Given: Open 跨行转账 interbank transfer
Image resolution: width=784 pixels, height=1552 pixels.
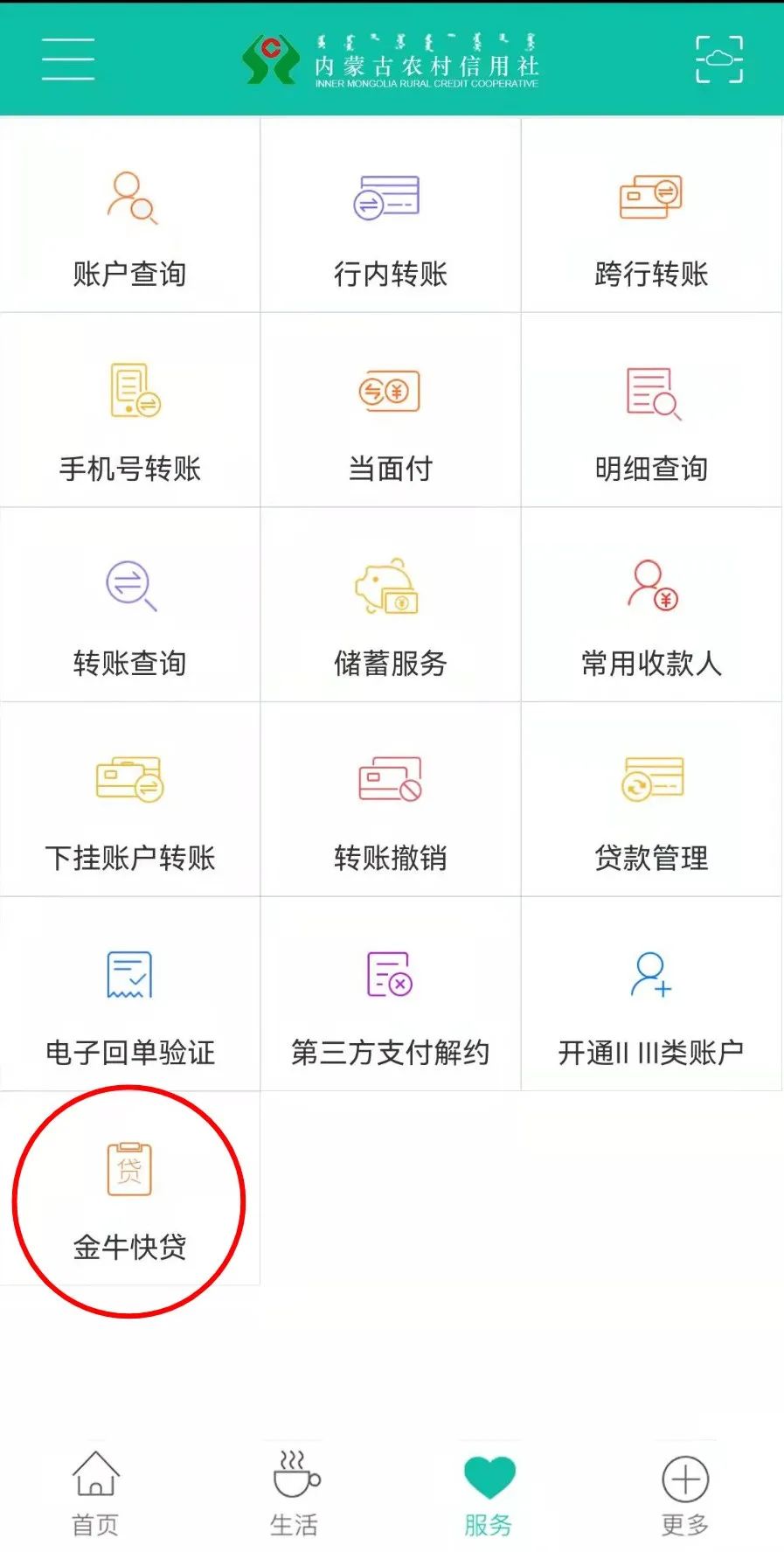Looking at the screenshot, I should pyautogui.click(x=652, y=215).
